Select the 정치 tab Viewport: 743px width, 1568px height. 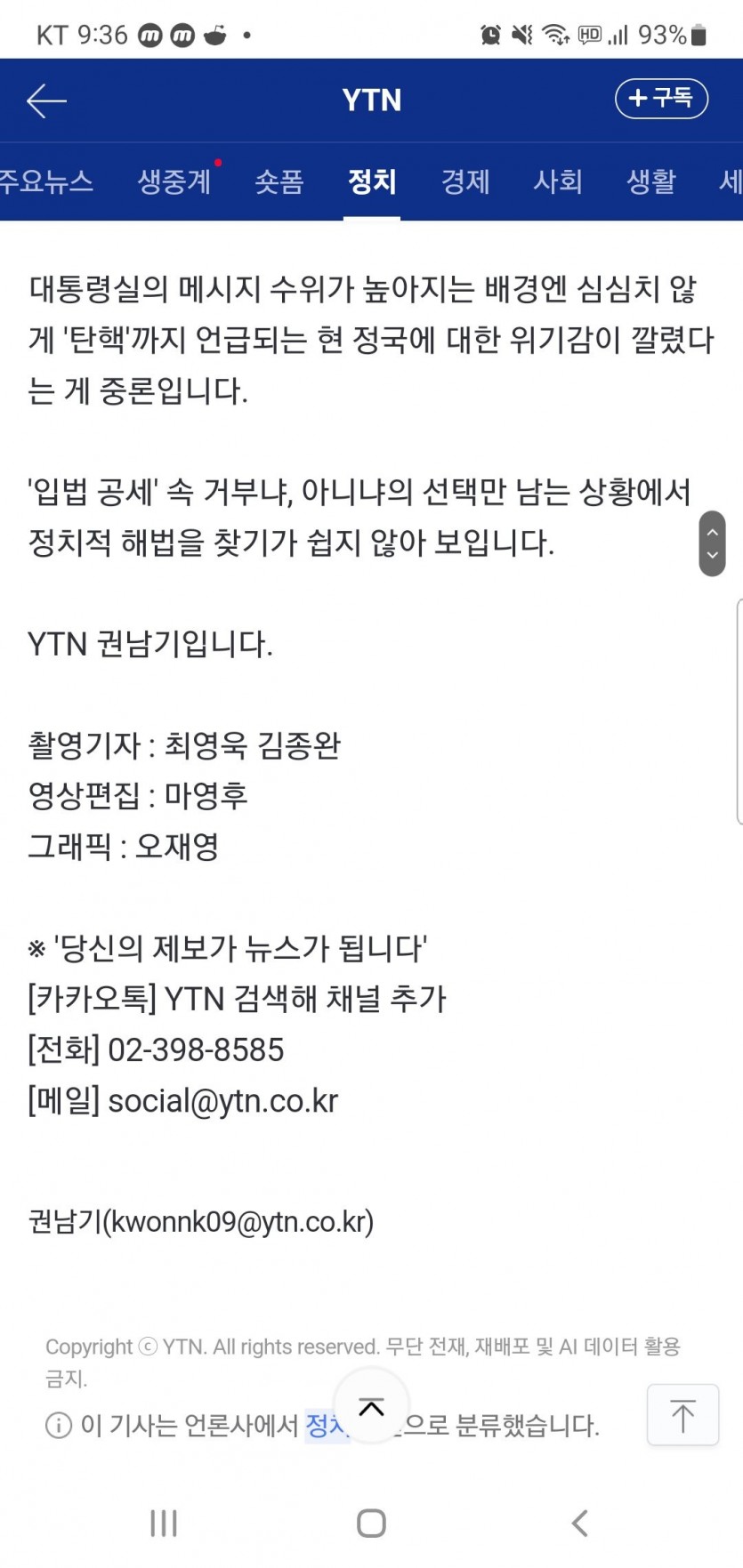[x=372, y=181]
